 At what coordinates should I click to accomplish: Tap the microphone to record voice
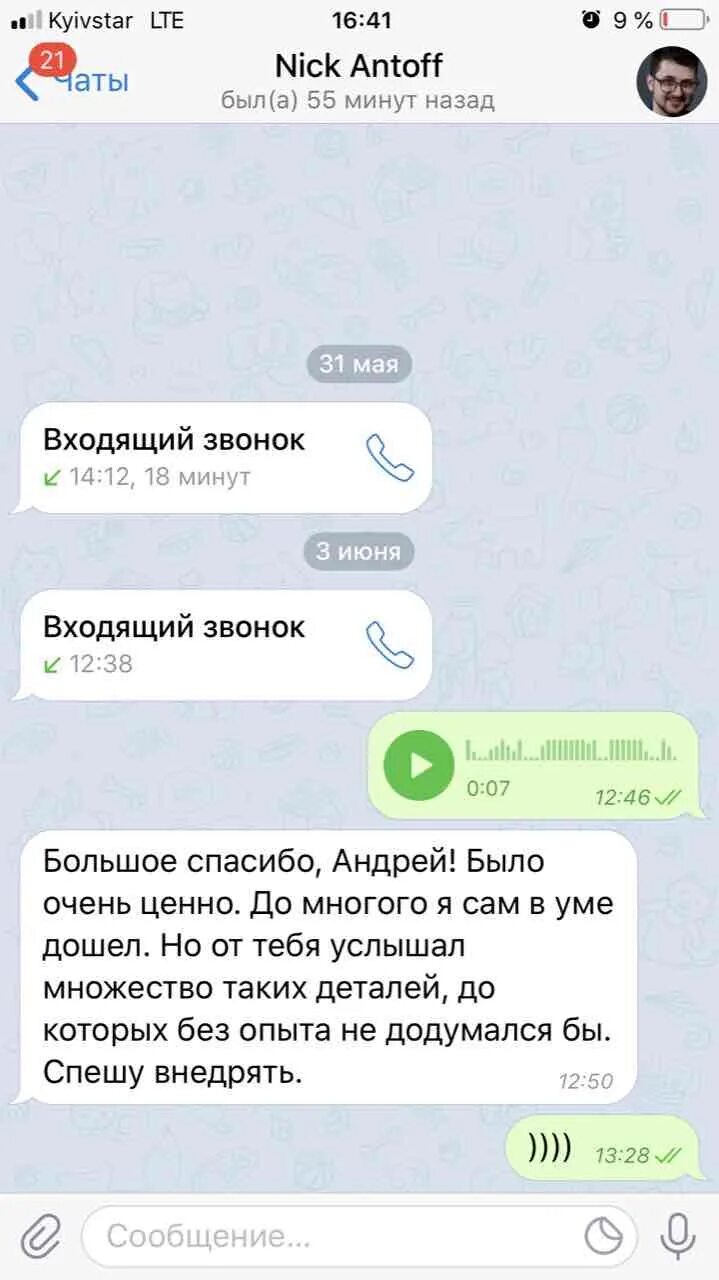coord(678,1236)
